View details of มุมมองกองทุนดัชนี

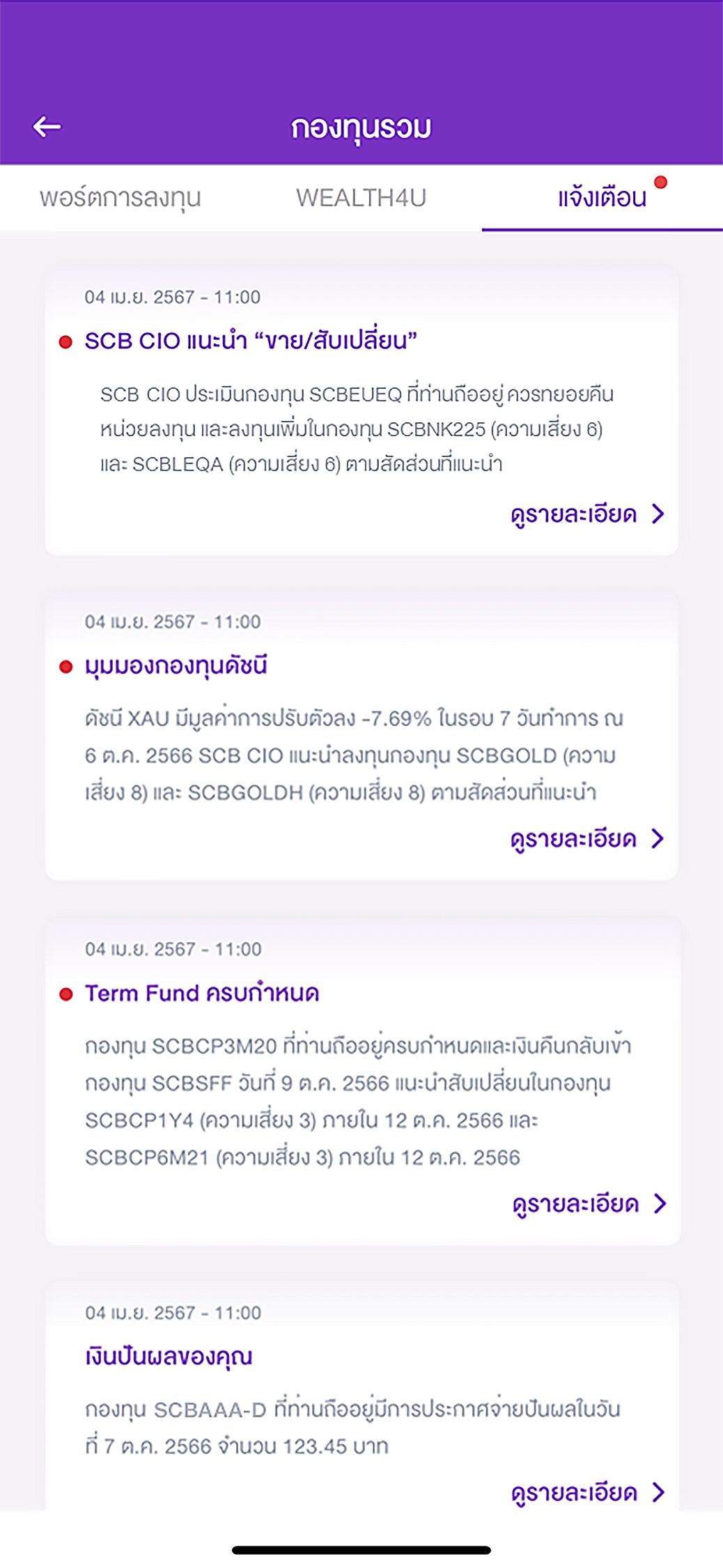pos(587,839)
